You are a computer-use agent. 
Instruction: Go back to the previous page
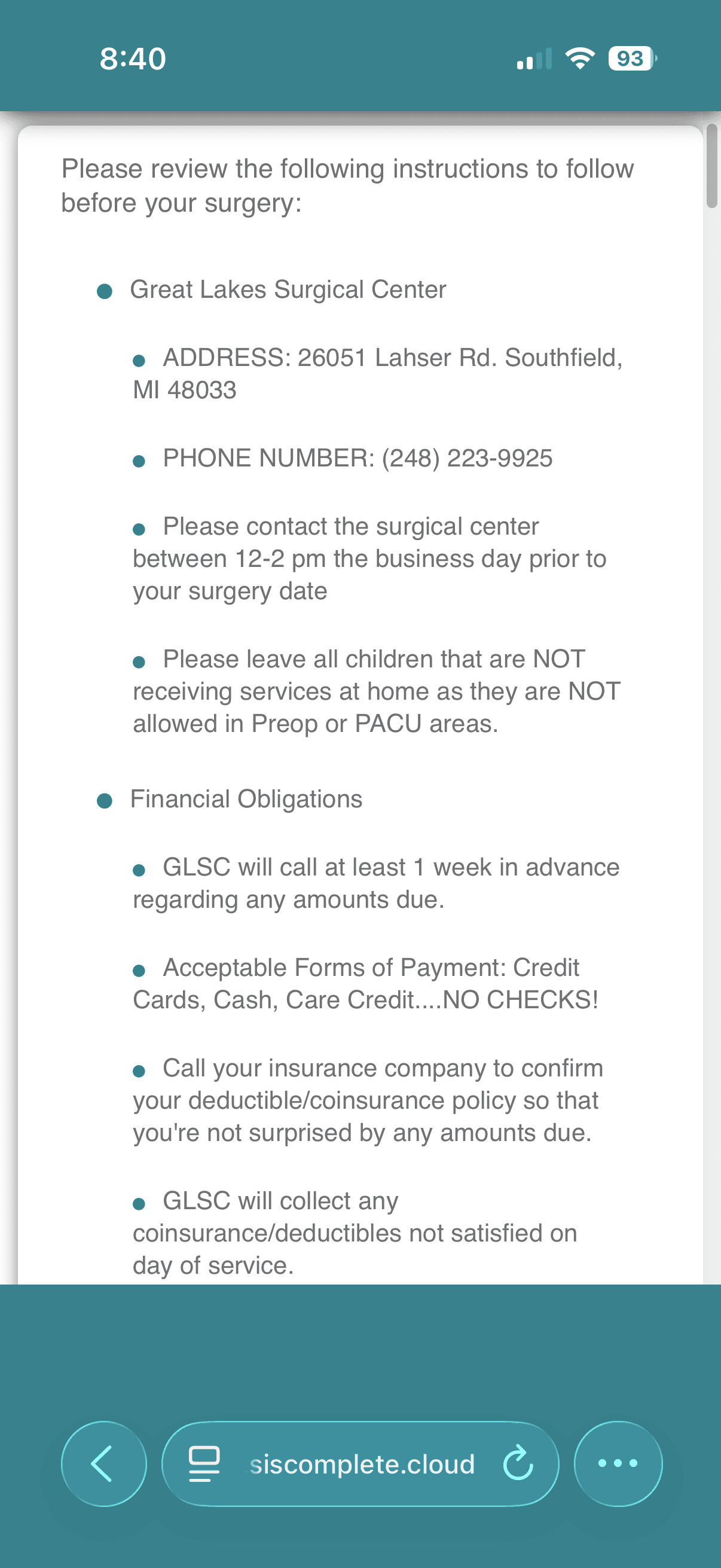[103, 1463]
